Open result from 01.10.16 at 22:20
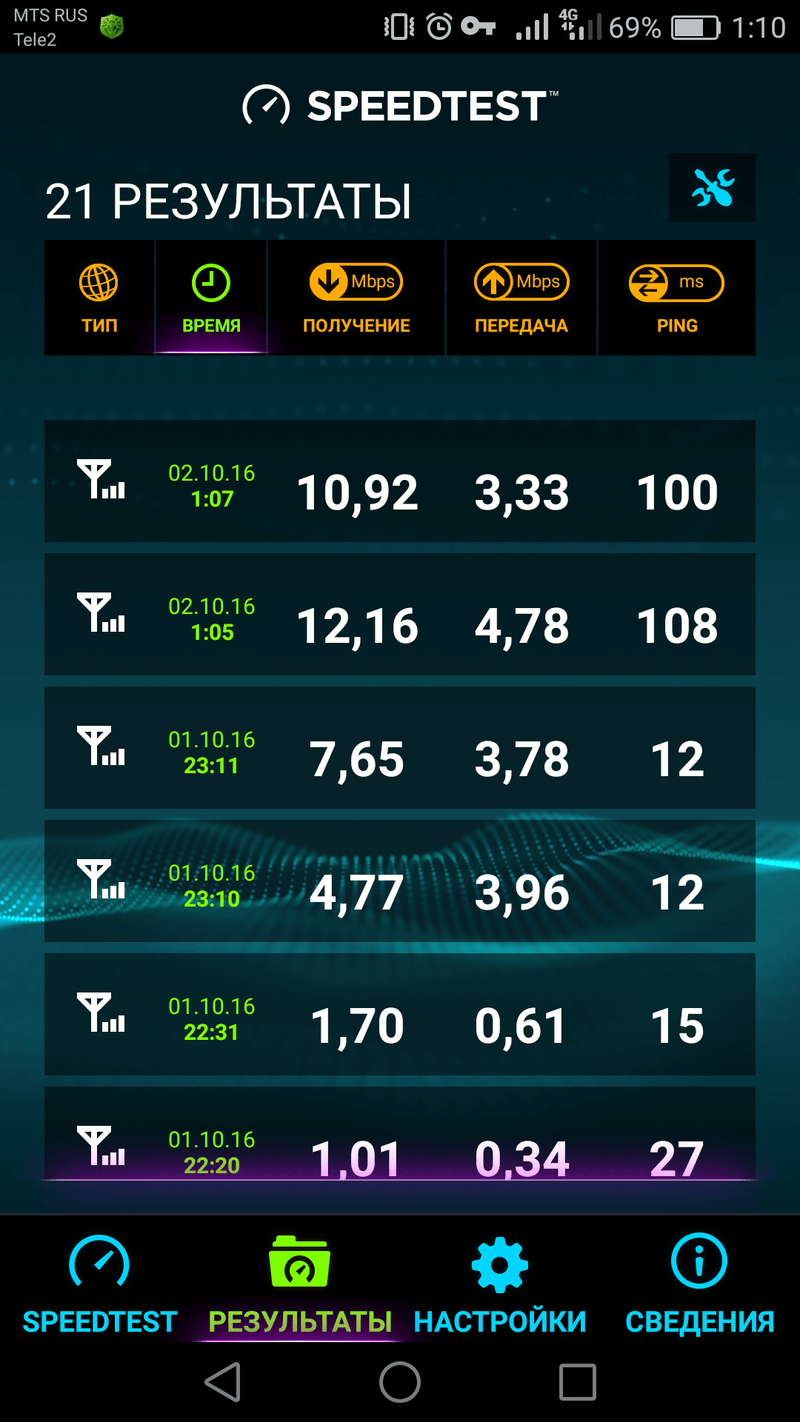 point(400,1140)
